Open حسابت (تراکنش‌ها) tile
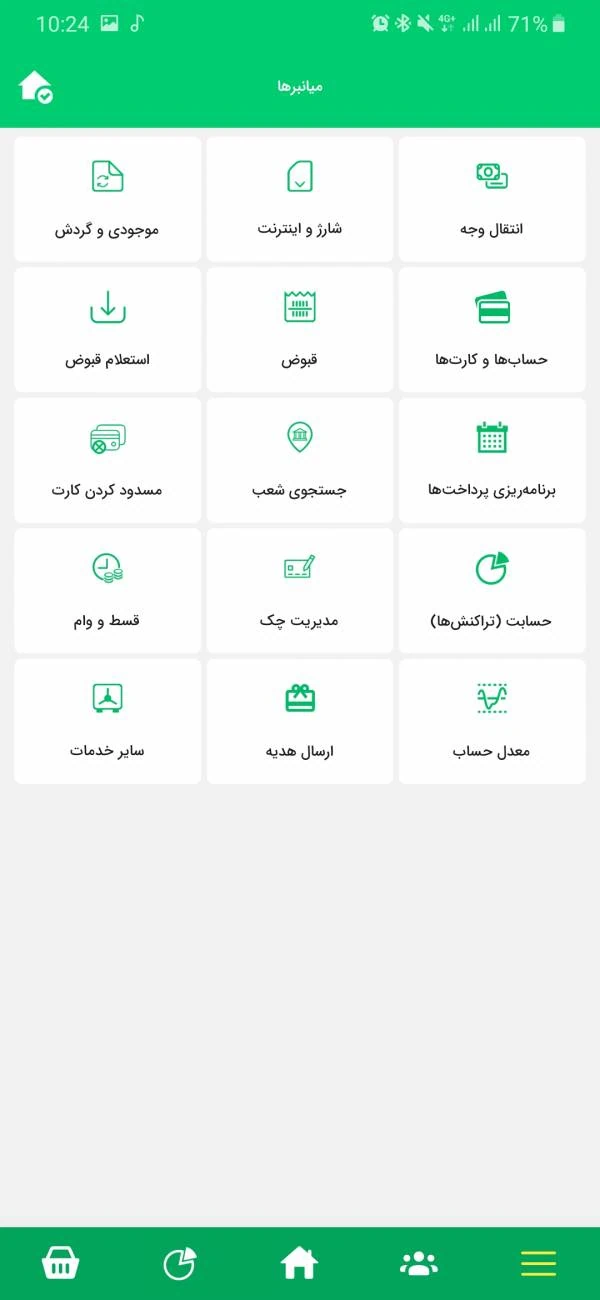The width and height of the screenshot is (600, 1300). click(492, 590)
